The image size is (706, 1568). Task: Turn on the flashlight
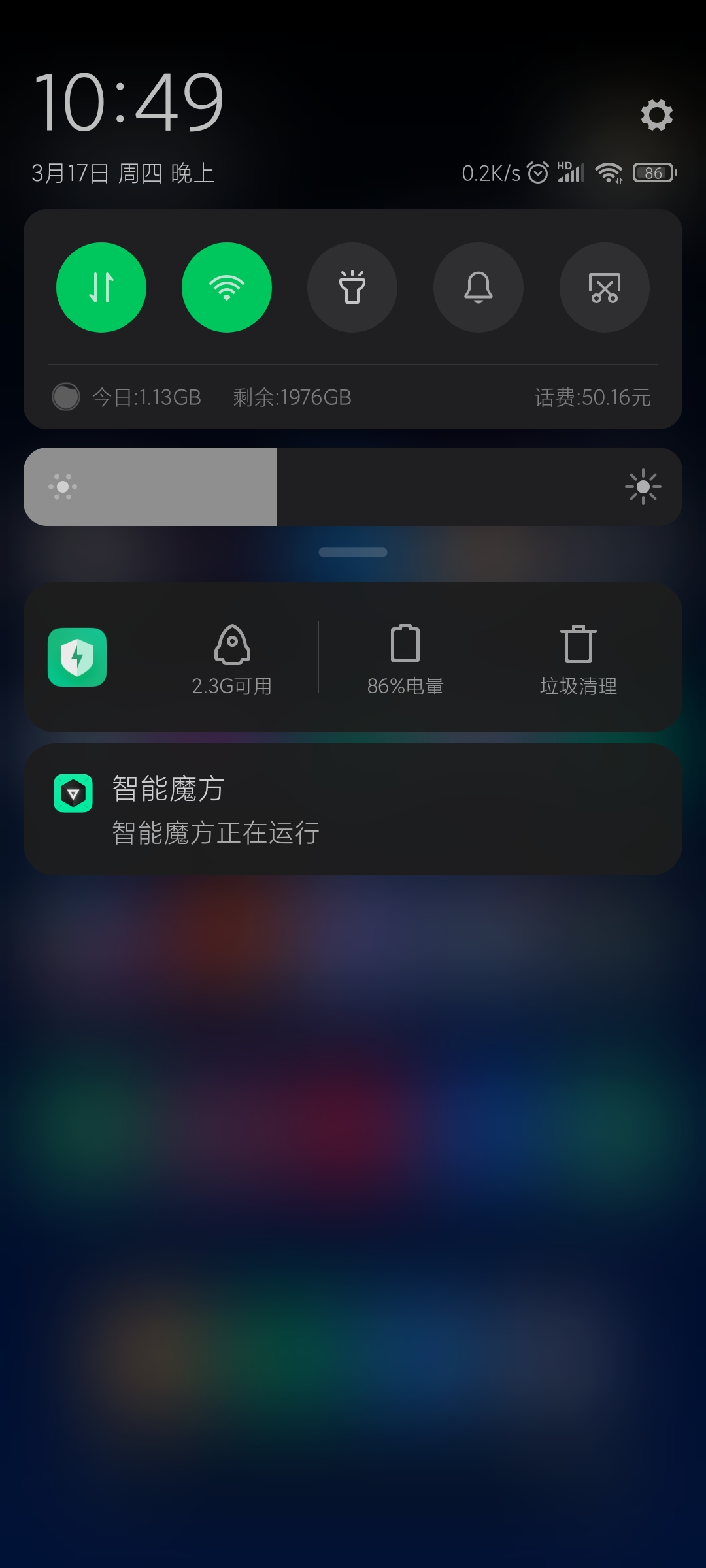pos(352,287)
